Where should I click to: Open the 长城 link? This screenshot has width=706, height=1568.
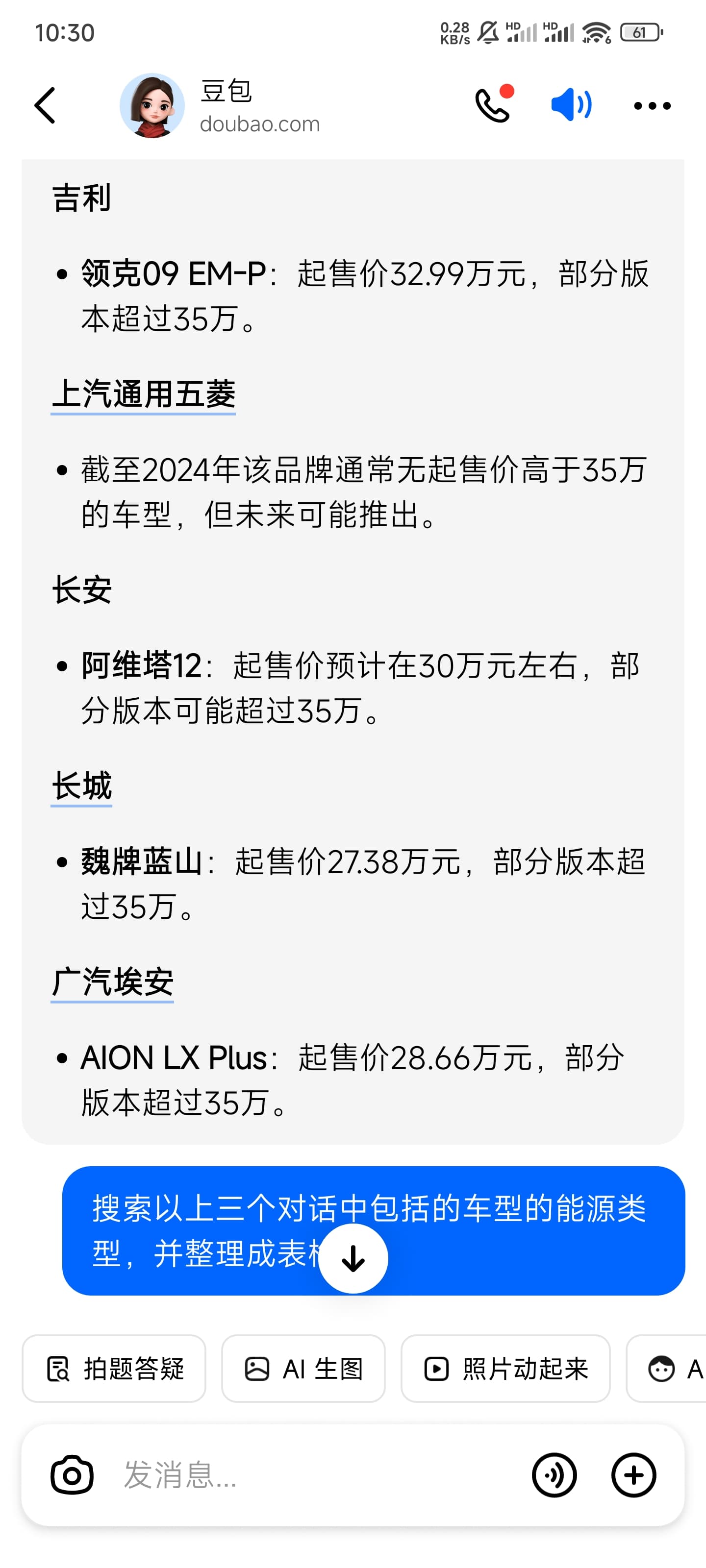coord(81,786)
